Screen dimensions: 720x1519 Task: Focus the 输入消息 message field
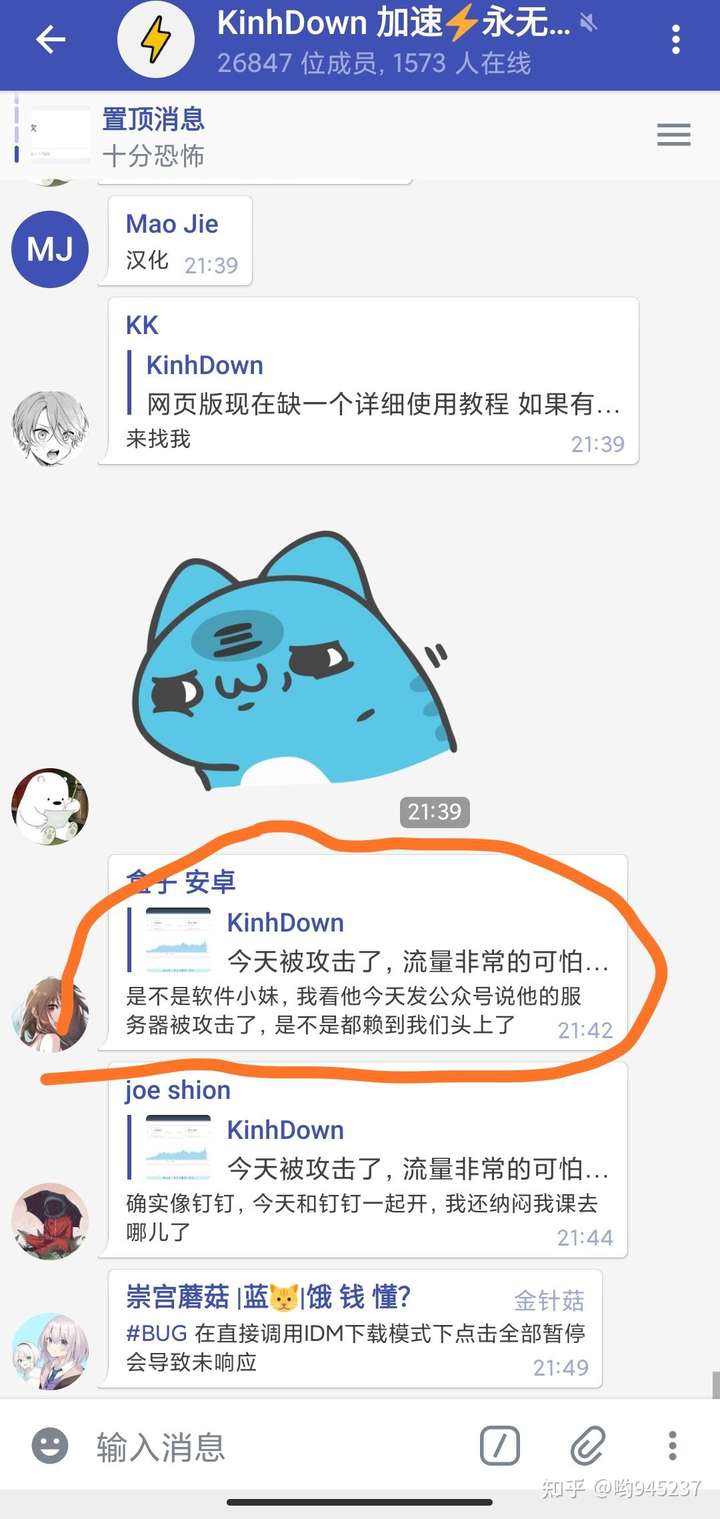click(x=270, y=1446)
